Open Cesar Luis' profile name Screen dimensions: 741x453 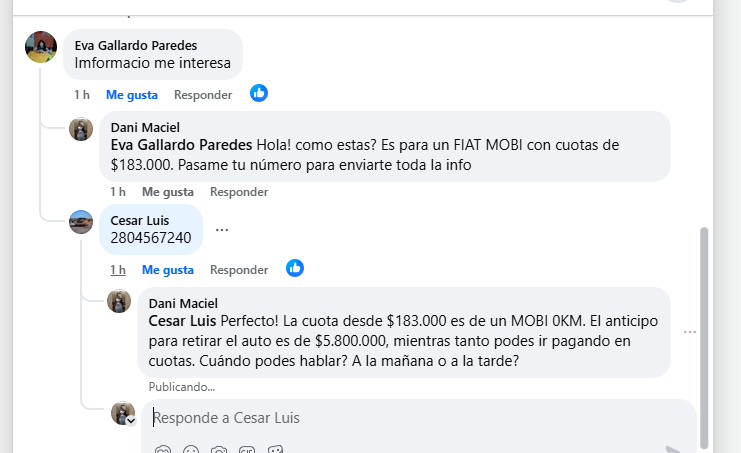(139, 220)
